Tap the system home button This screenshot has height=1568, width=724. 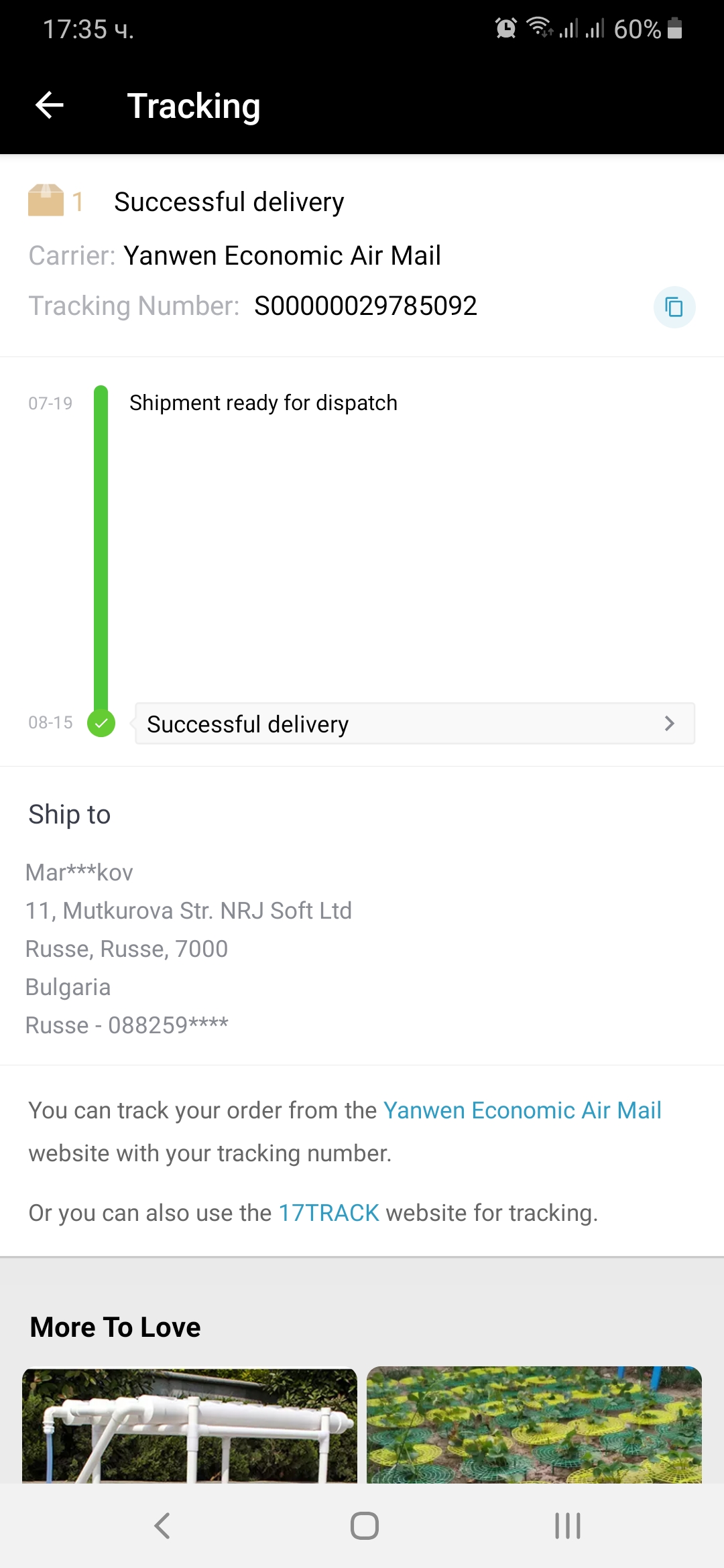[364, 1526]
